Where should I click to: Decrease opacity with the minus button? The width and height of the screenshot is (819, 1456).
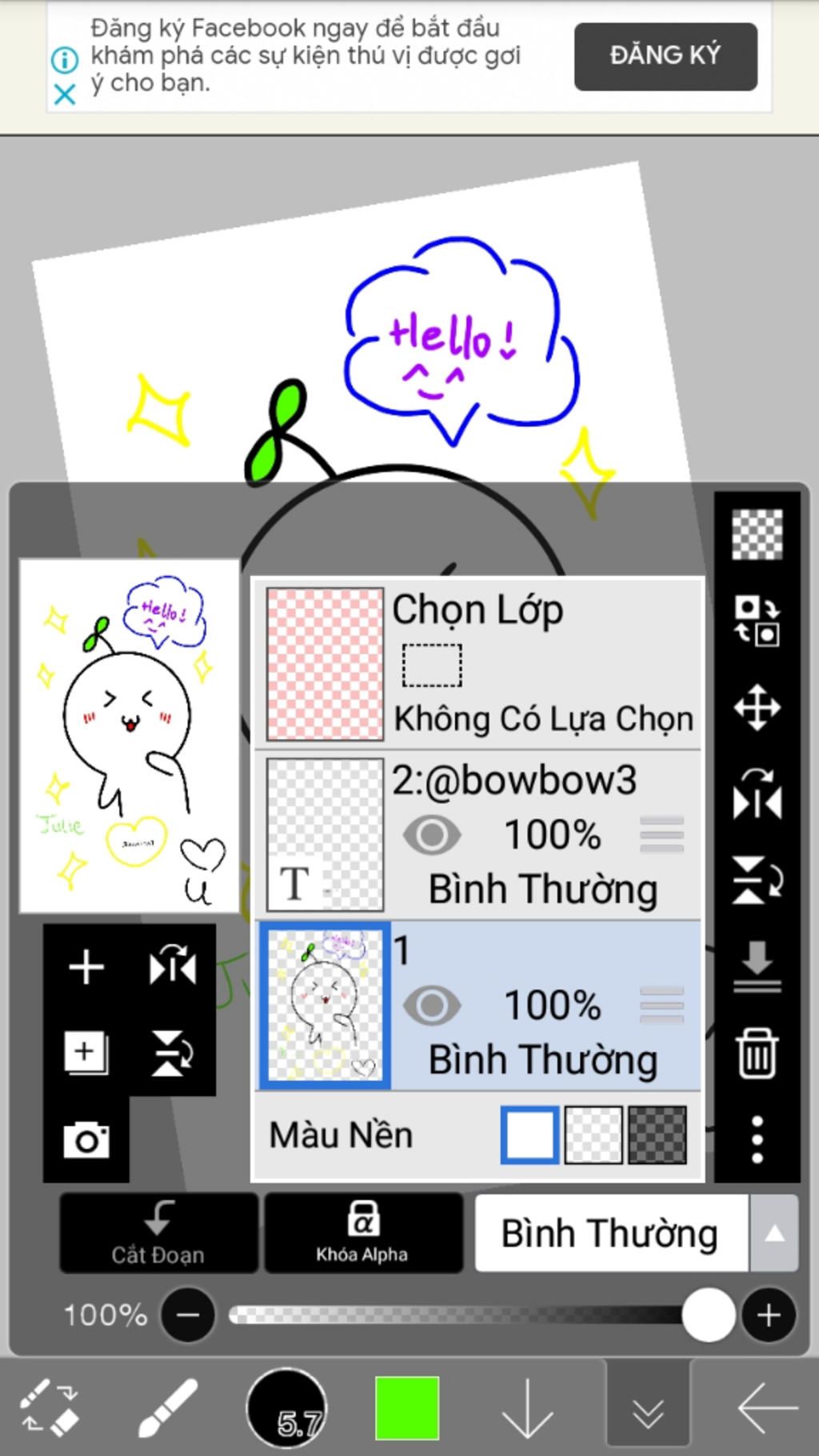pyautogui.click(x=188, y=1314)
